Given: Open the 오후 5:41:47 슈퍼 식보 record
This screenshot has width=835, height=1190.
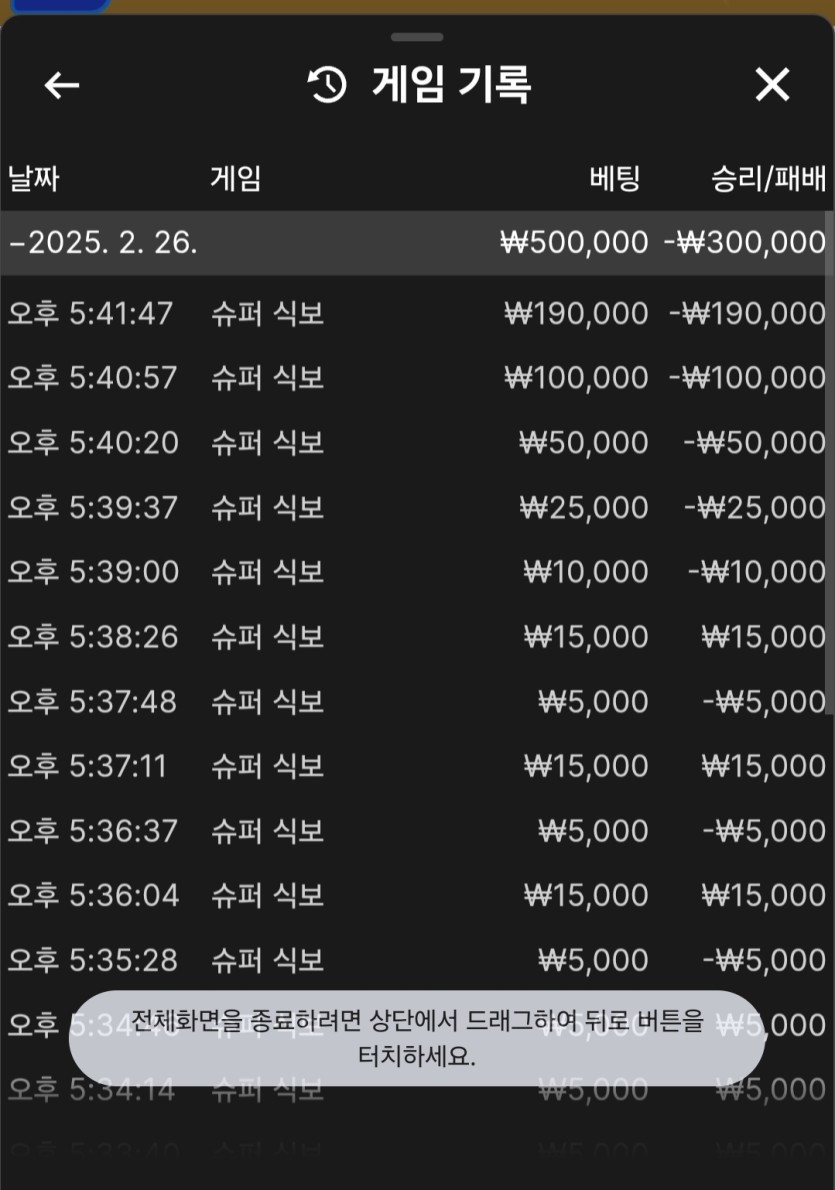Looking at the screenshot, I should tap(415, 314).
